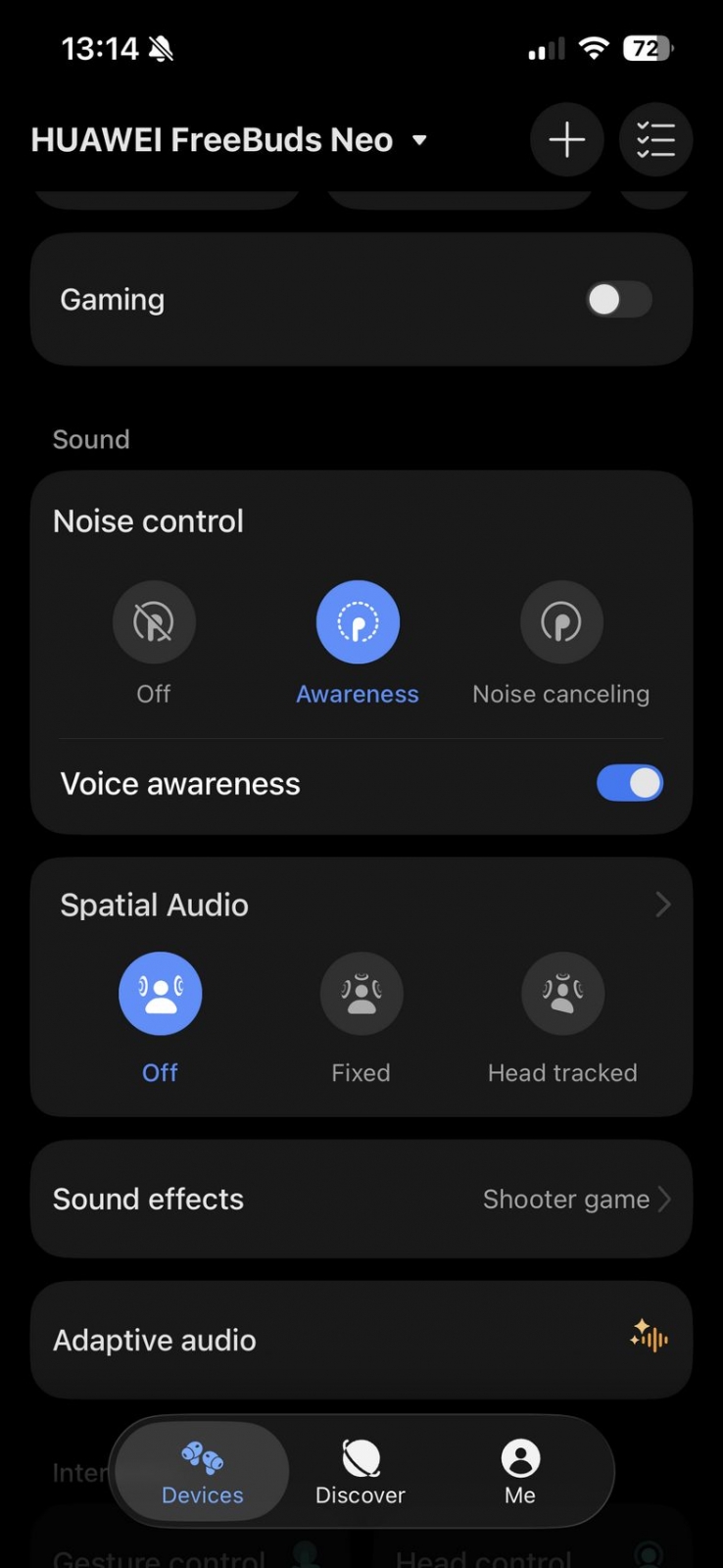
Task: Open the device list manager icon
Action: point(655,140)
